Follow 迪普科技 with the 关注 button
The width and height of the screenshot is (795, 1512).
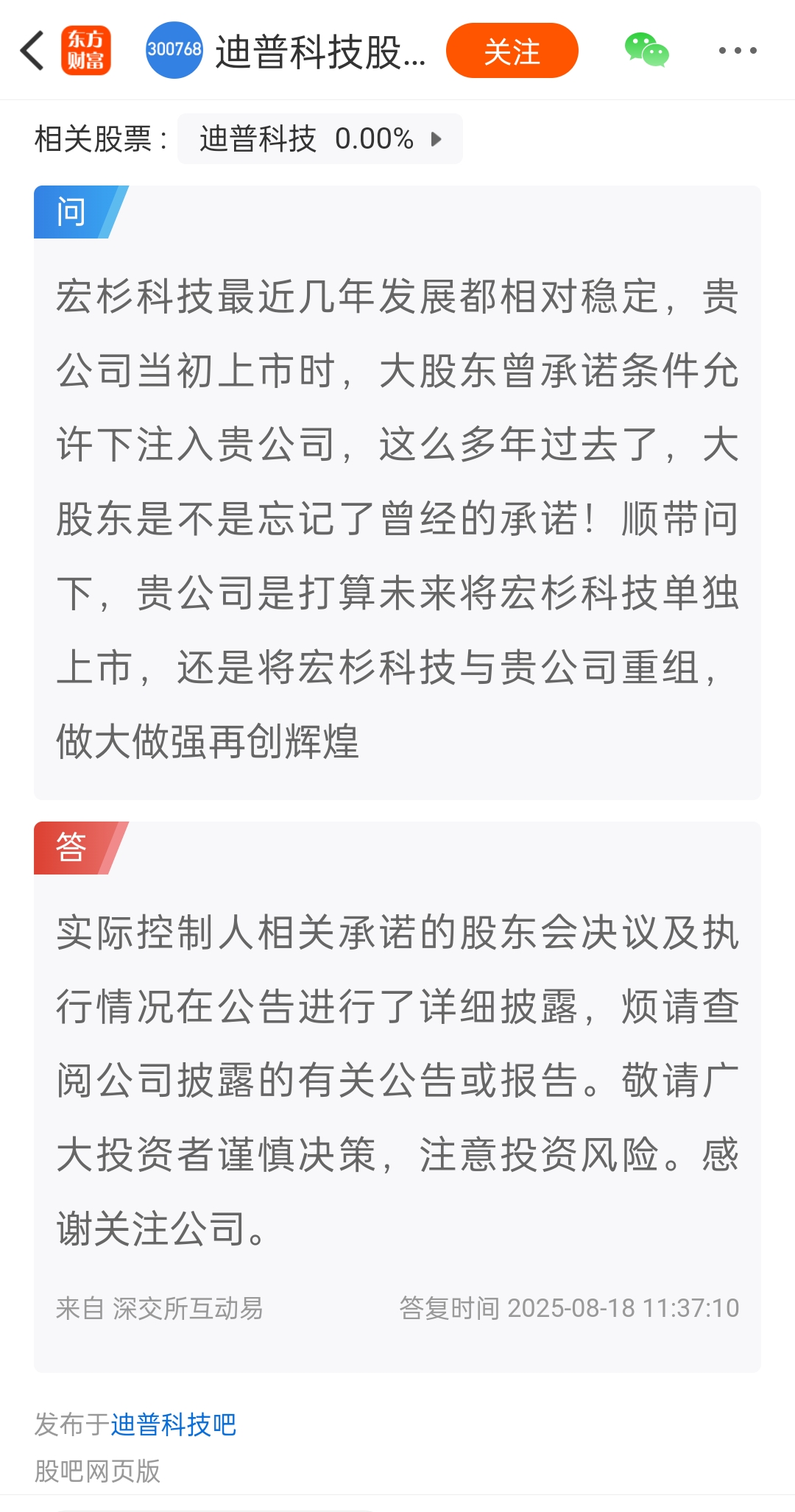512,51
